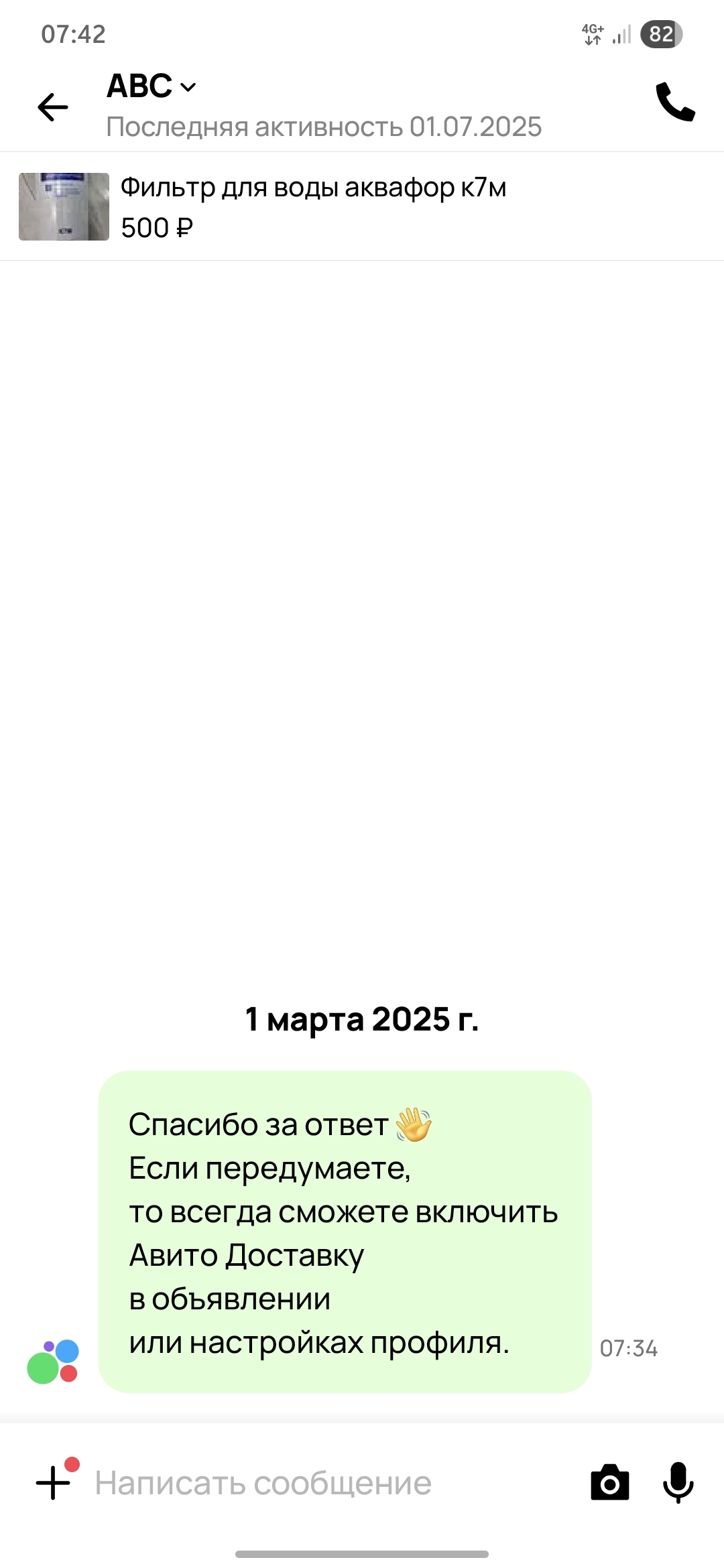Screen dimensions: 724x1568
Task: Attach a photo with the camera icon
Action: (609, 1482)
